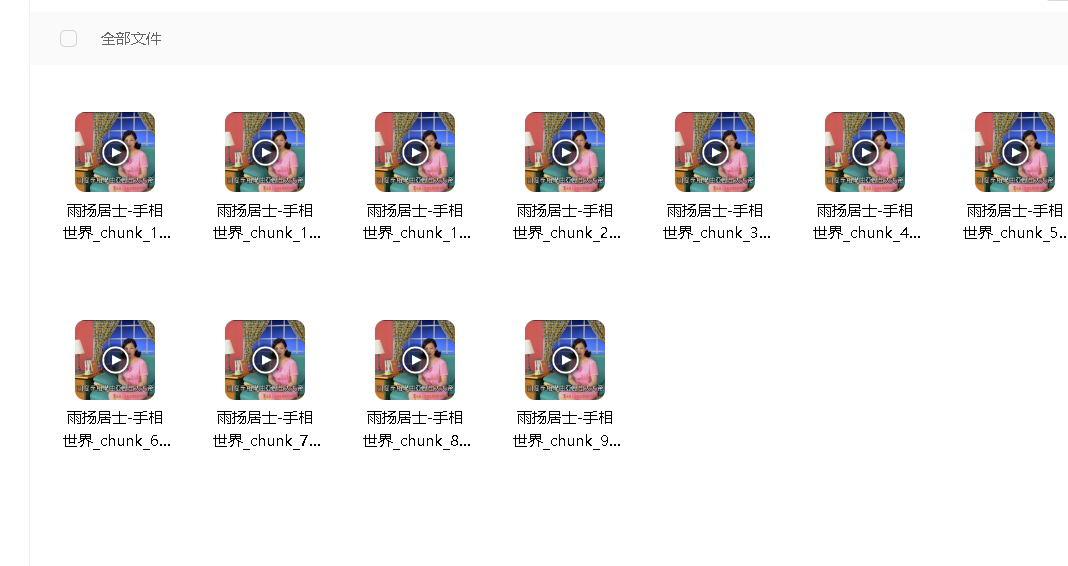Image resolution: width=1068 pixels, height=566 pixels.
Task: Tick the 全部文件 select-all checkbox
Action: (68, 39)
